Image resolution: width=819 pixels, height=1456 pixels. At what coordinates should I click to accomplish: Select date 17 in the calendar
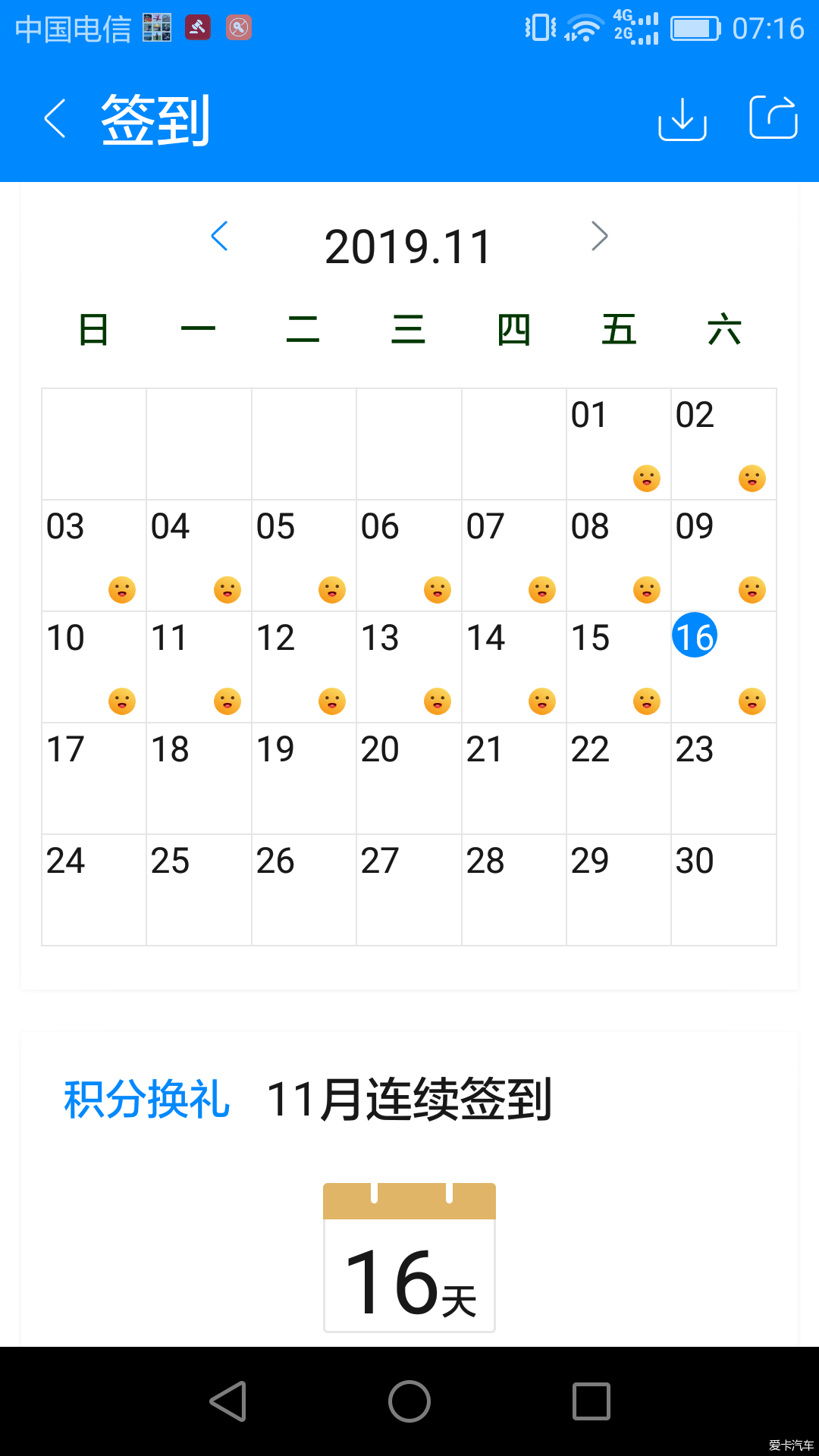pos(93,778)
